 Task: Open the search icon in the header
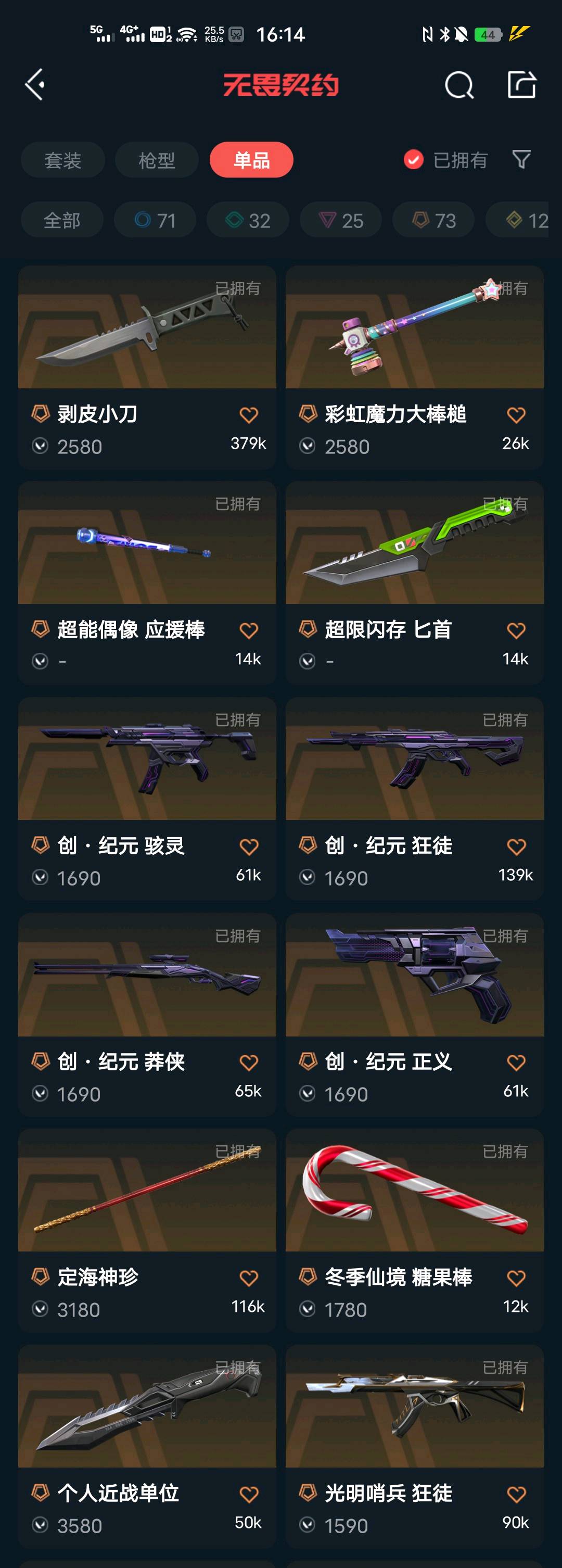tap(458, 85)
